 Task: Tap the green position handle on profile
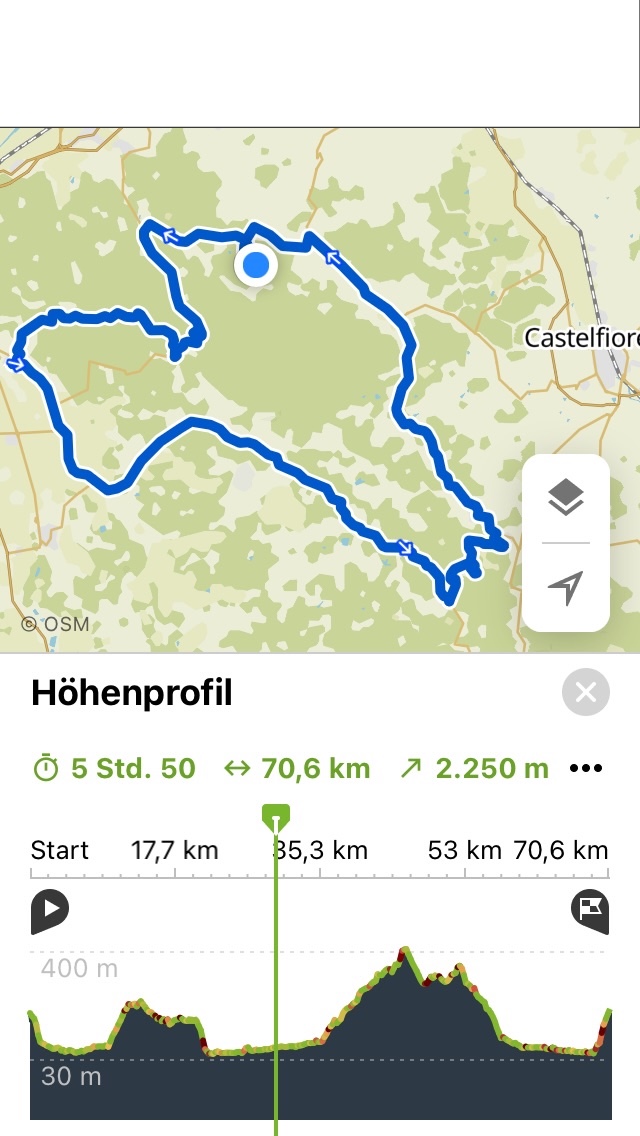276,818
